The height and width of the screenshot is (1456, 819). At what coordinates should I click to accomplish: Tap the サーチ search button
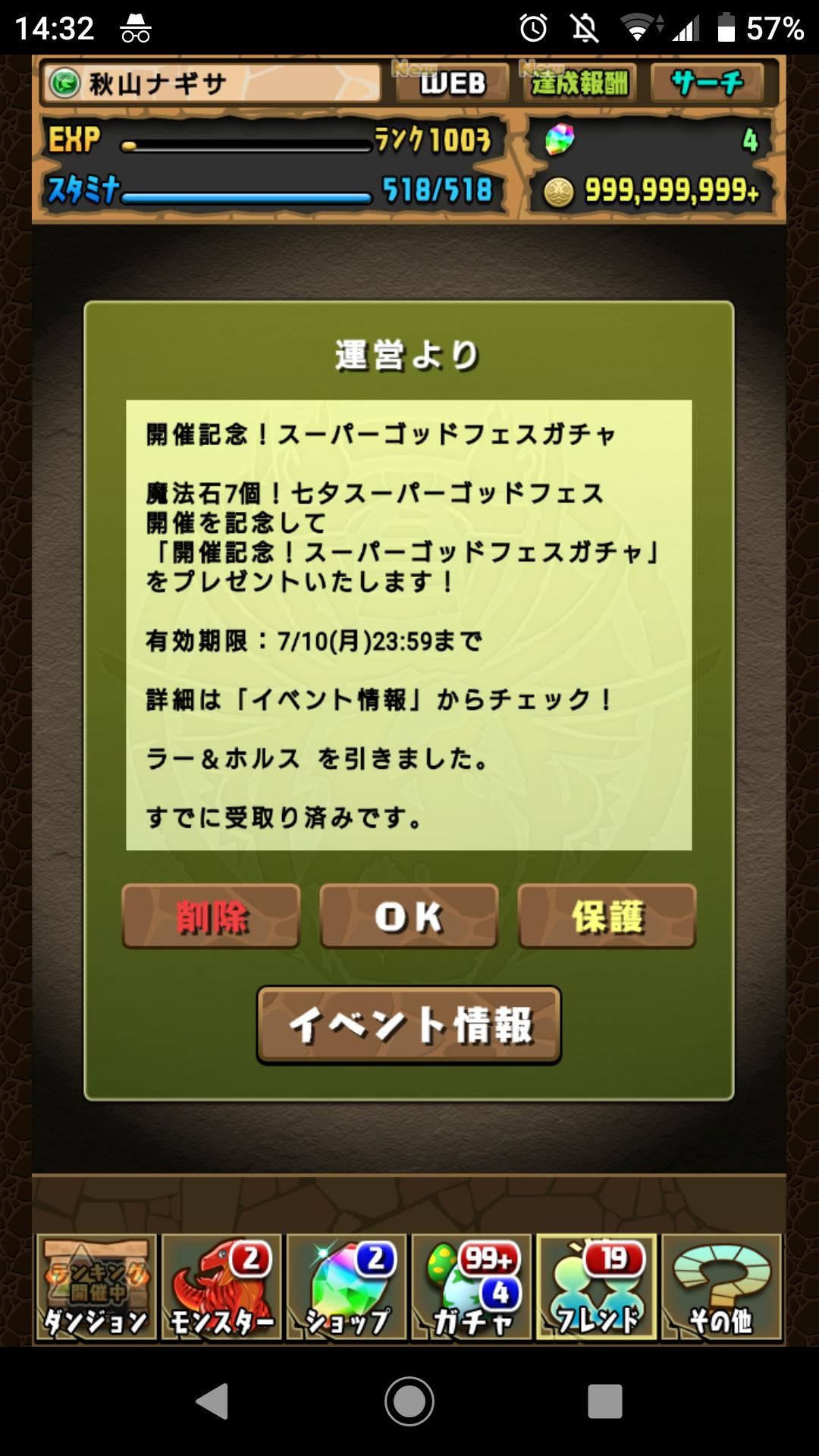(707, 83)
